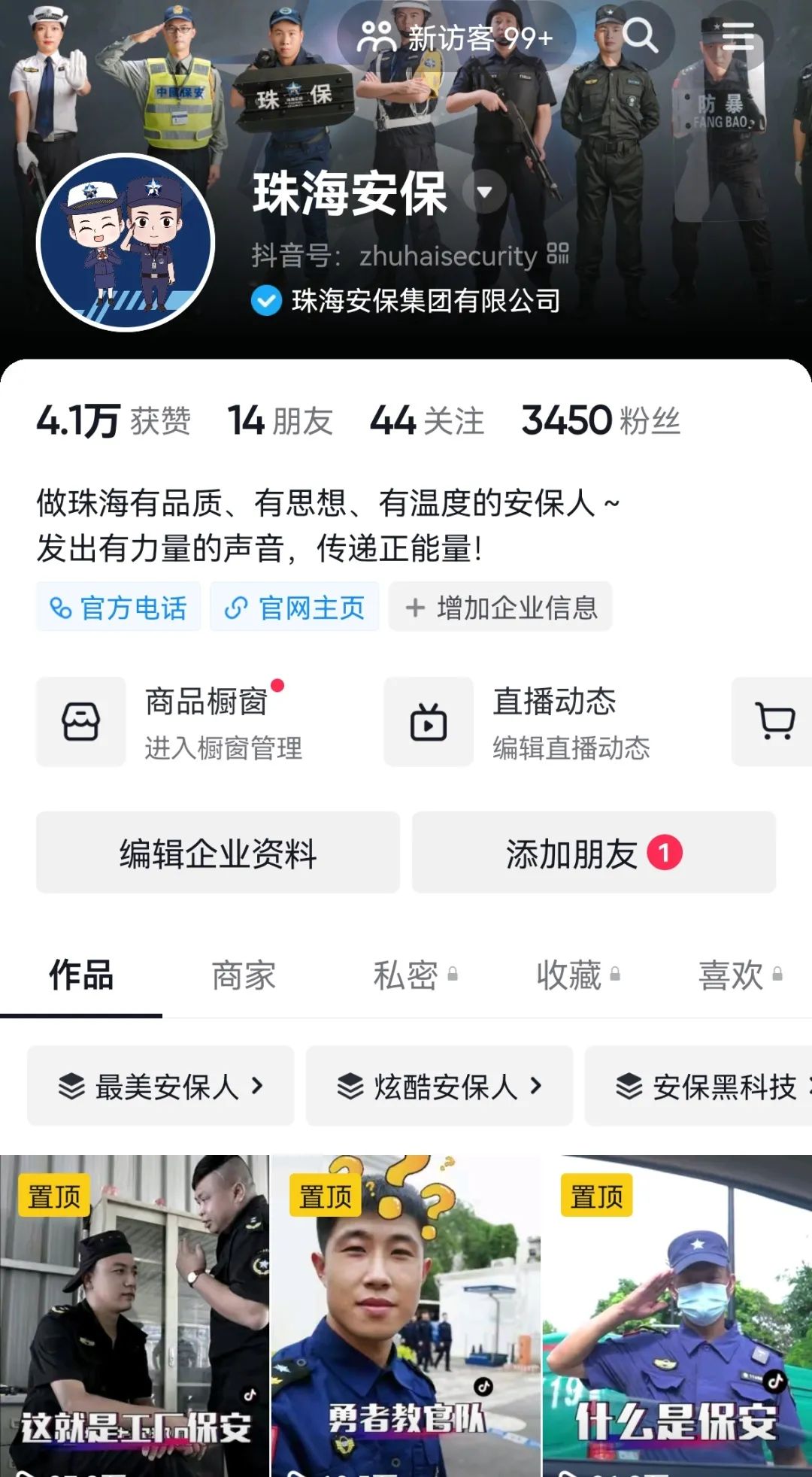Switch to 商家 tab
This screenshot has height=1477, width=812.
244,975
